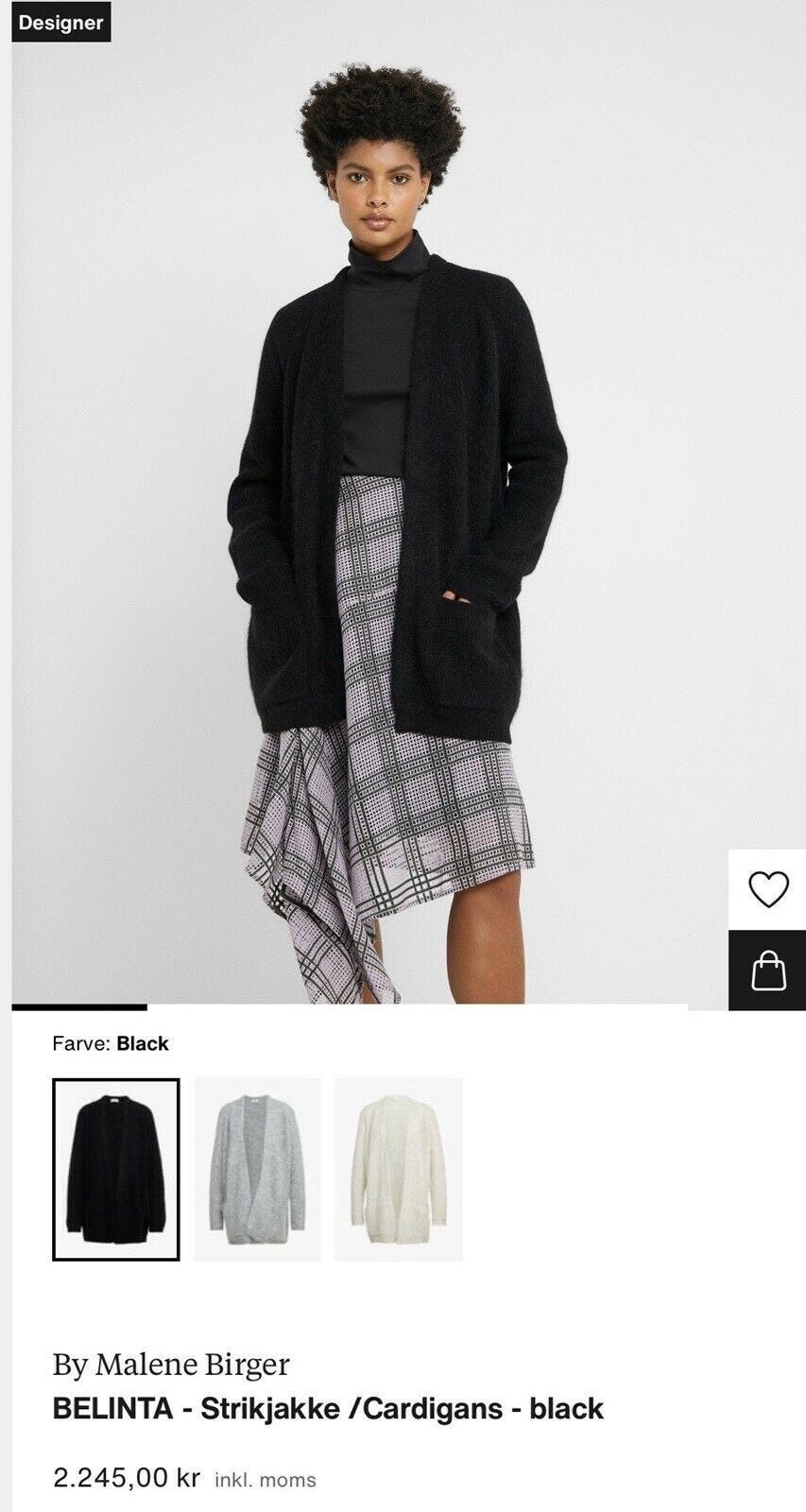Choose the grey cardigan colour option
Screen dimensions: 806x1512
[257, 1169]
